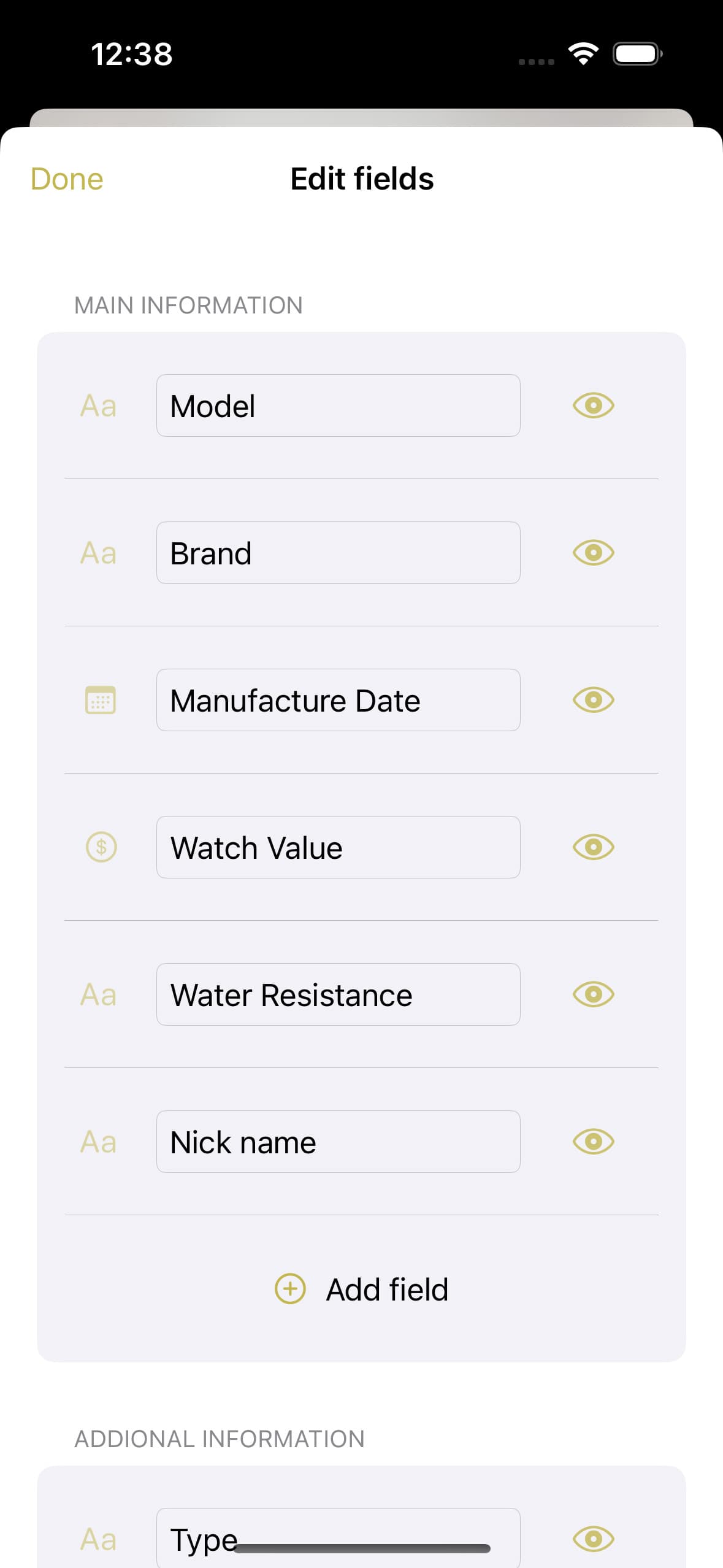Screen dimensions: 723x1568
Task: Toggle visibility of the Brand field
Action: click(593, 553)
